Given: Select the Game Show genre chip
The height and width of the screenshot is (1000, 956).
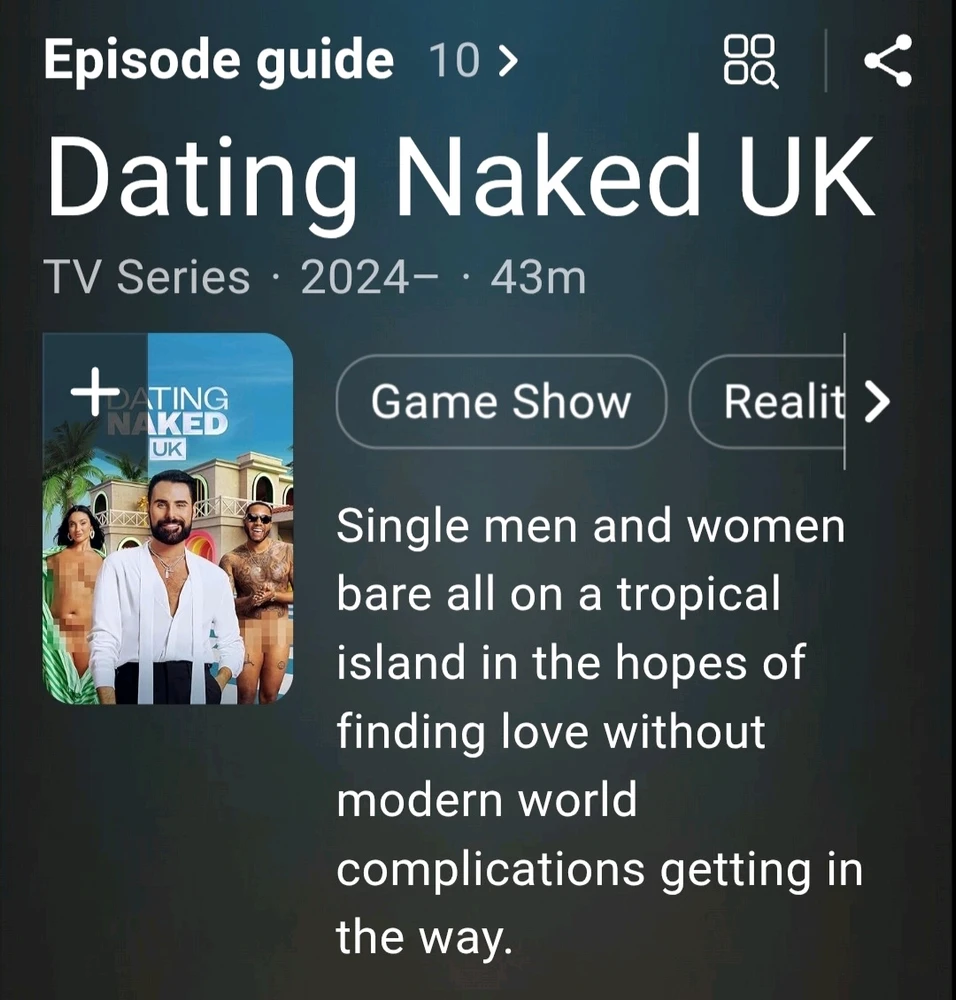Looking at the screenshot, I should pyautogui.click(x=501, y=402).
